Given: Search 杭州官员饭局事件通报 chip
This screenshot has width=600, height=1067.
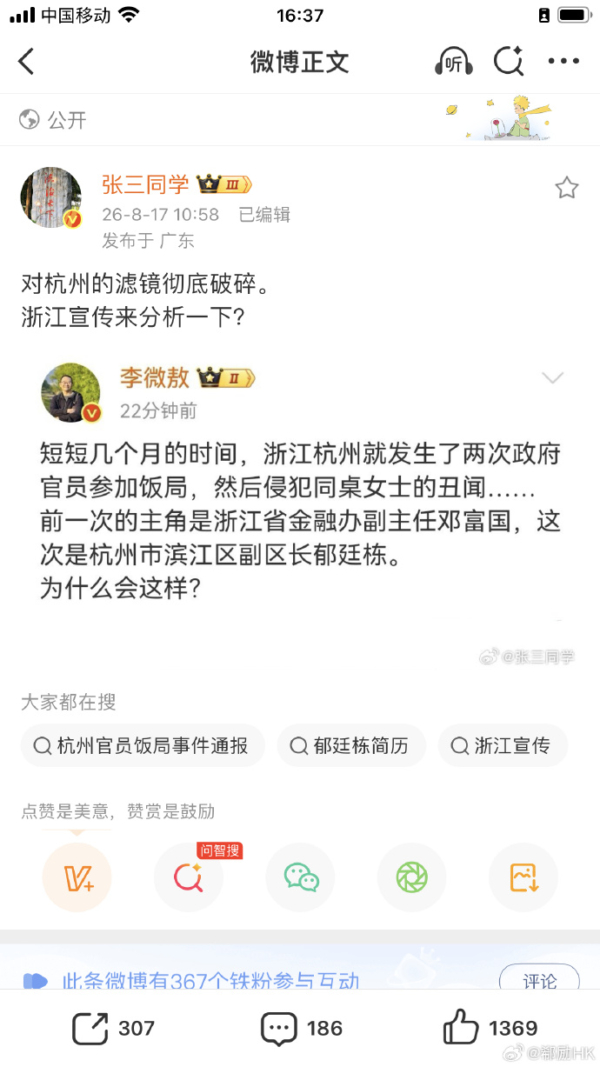Looking at the screenshot, I should click(x=143, y=746).
